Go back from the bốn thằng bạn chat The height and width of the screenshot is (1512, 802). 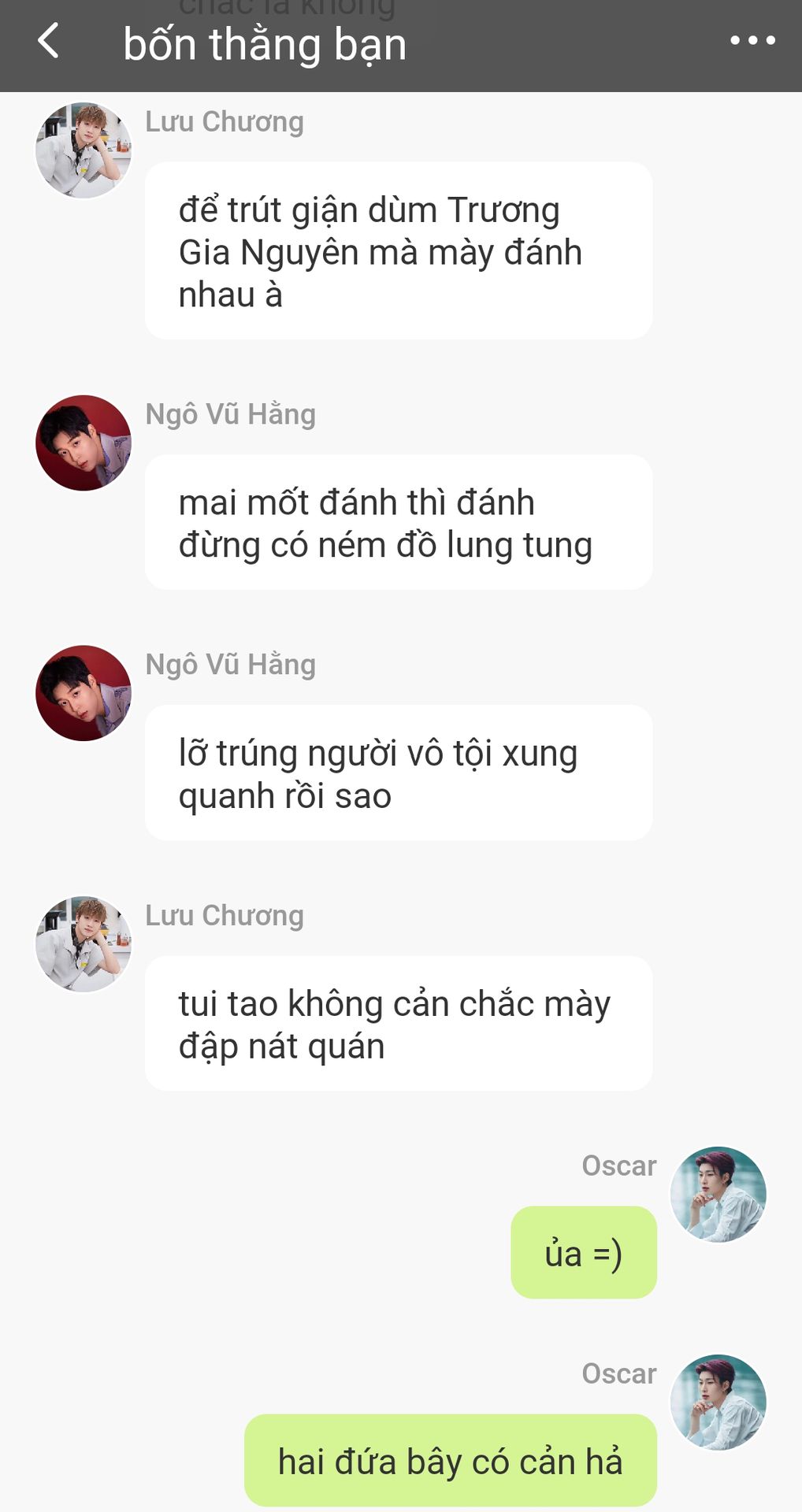coord(48,41)
